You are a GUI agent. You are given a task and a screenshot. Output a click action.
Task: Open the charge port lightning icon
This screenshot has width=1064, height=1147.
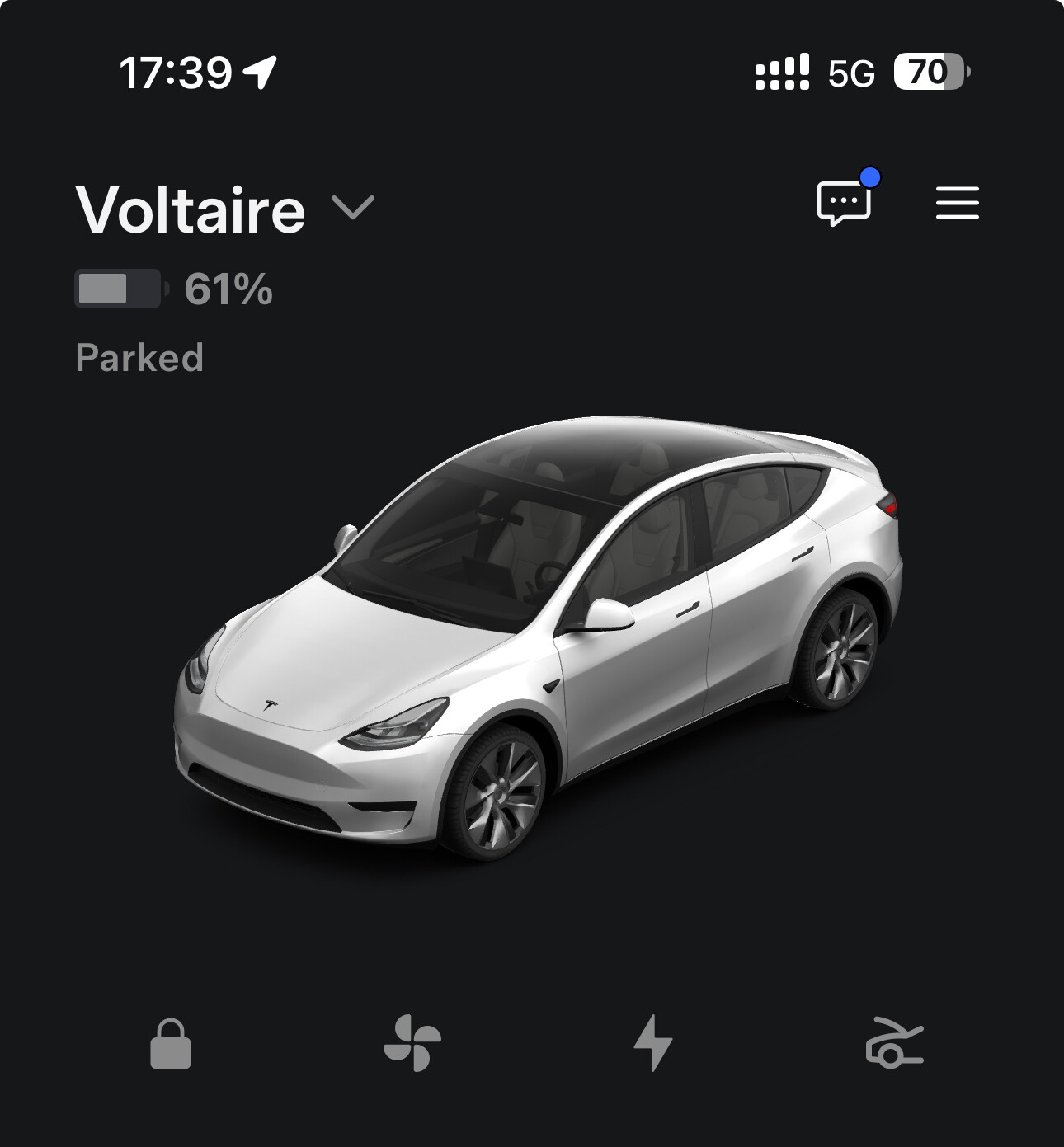652,1043
